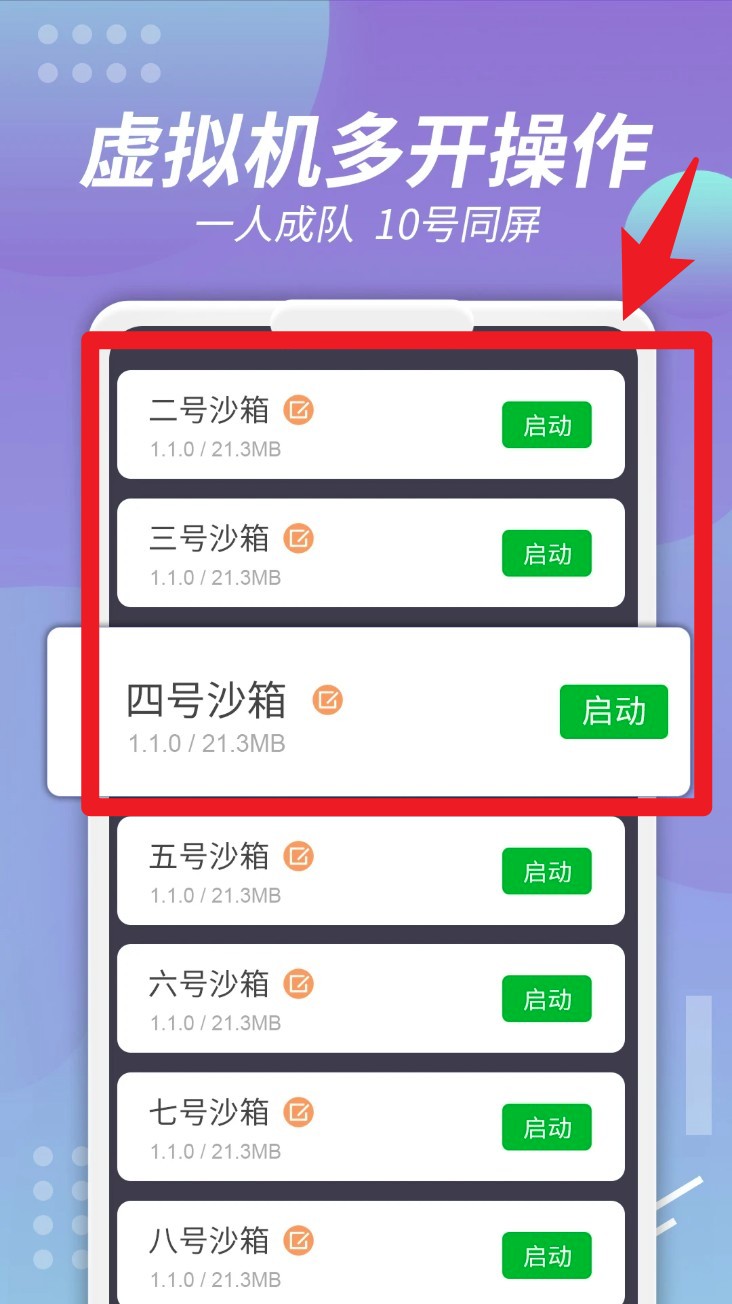
Task: Launch 二号沙箱 with its 启动 button
Action: click(546, 425)
